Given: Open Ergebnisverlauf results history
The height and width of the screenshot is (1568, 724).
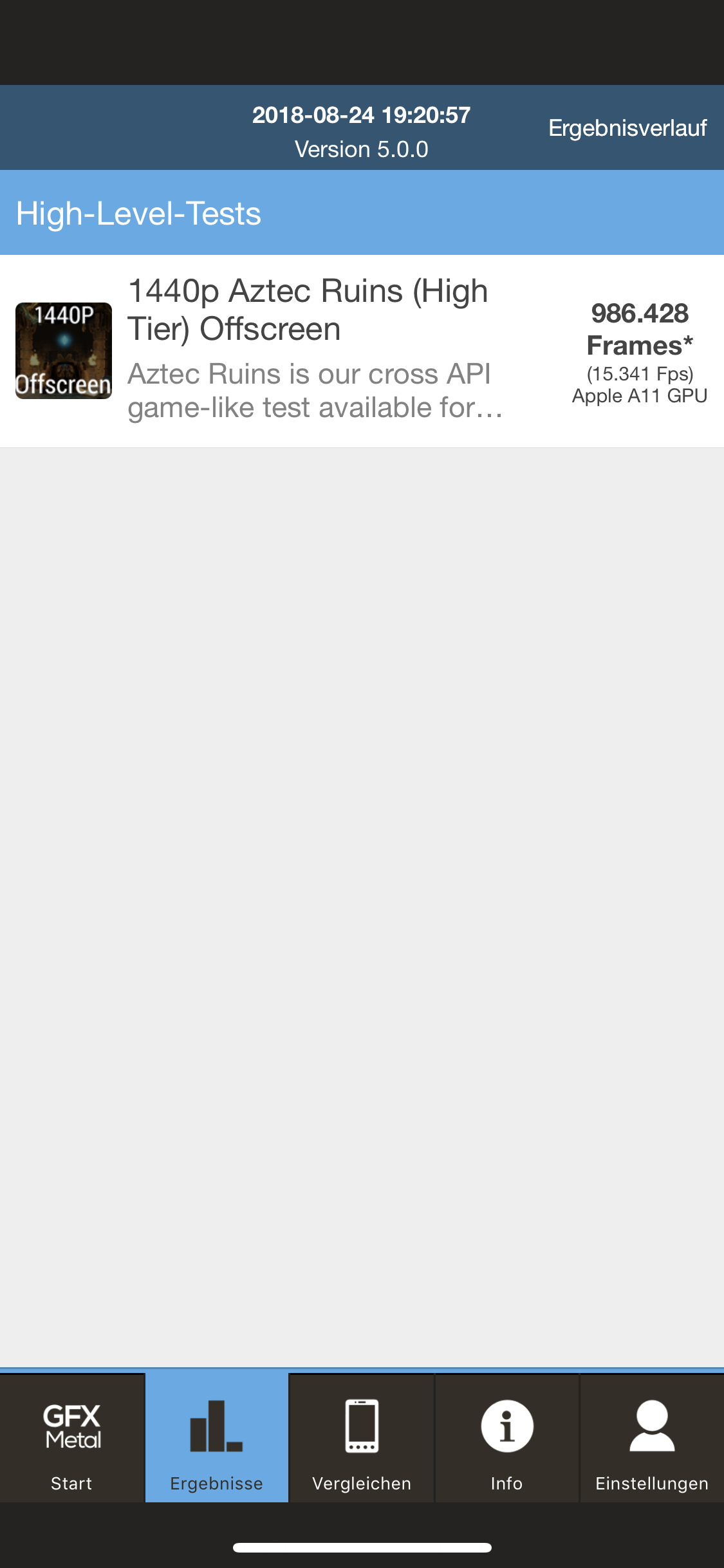Looking at the screenshot, I should point(627,128).
